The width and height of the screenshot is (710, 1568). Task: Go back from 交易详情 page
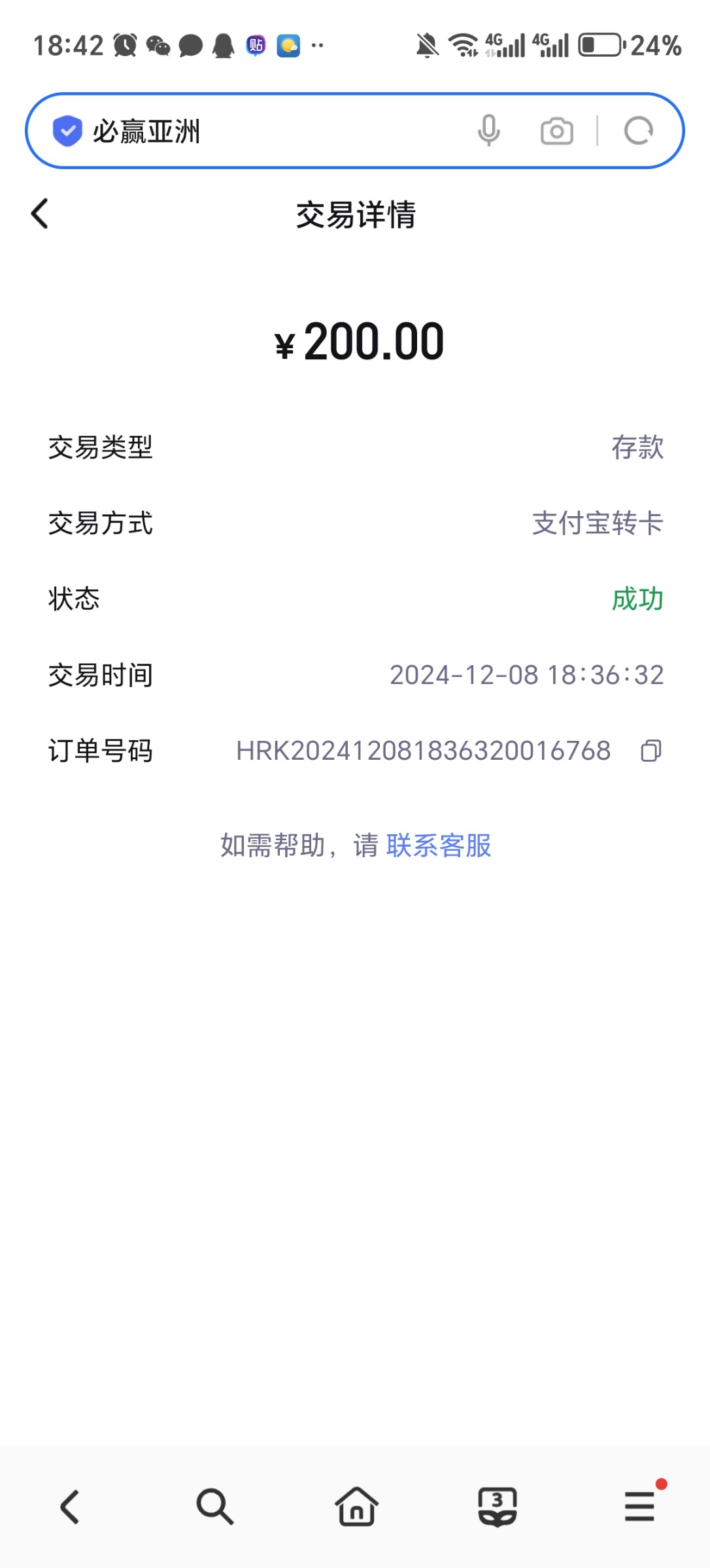(x=40, y=214)
